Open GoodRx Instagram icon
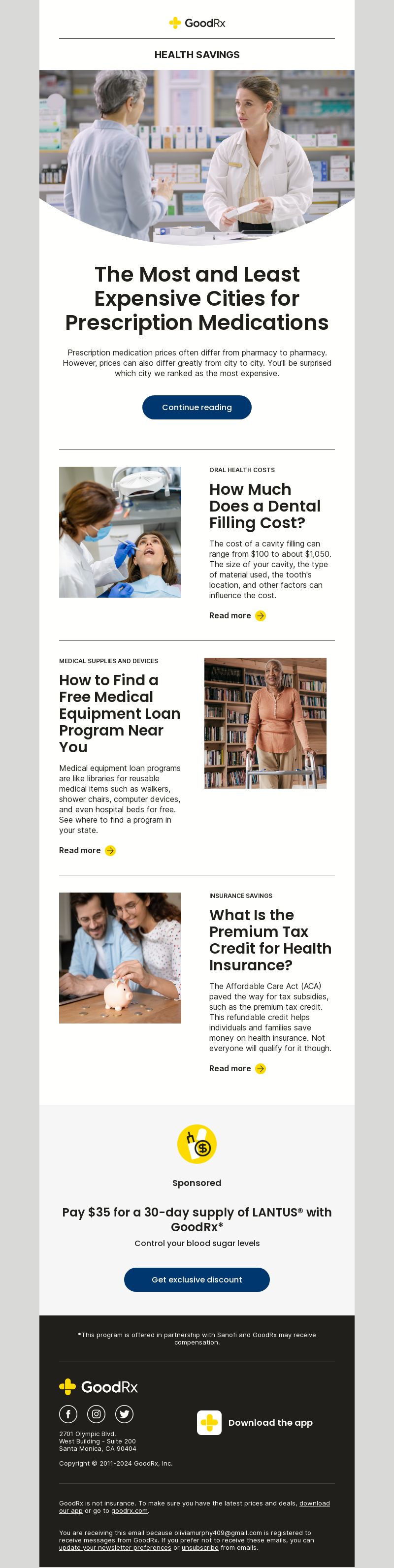Image resolution: width=394 pixels, height=1568 pixels. (96, 1414)
